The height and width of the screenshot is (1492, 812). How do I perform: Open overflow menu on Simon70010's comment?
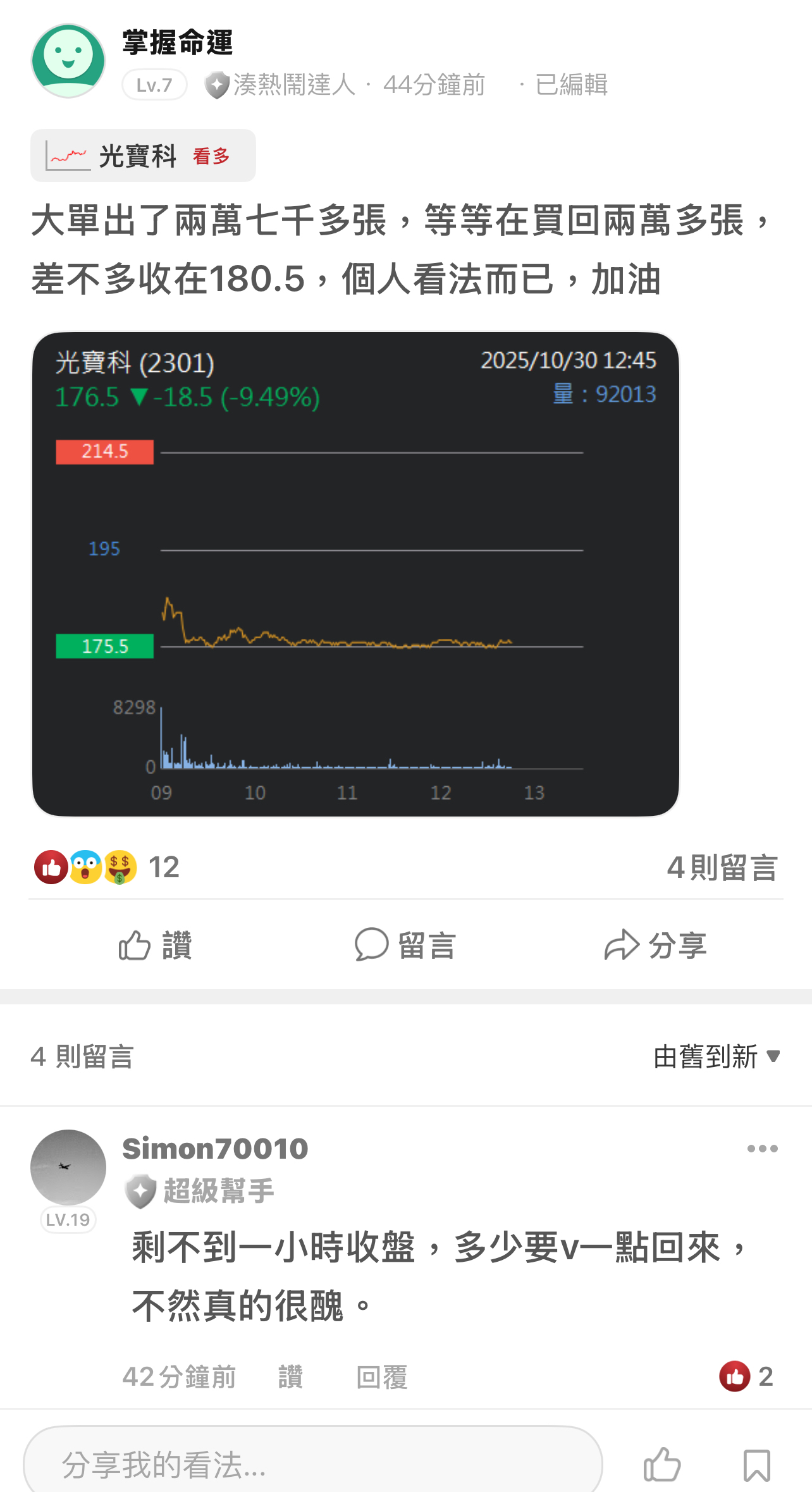click(x=762, y=1149)
